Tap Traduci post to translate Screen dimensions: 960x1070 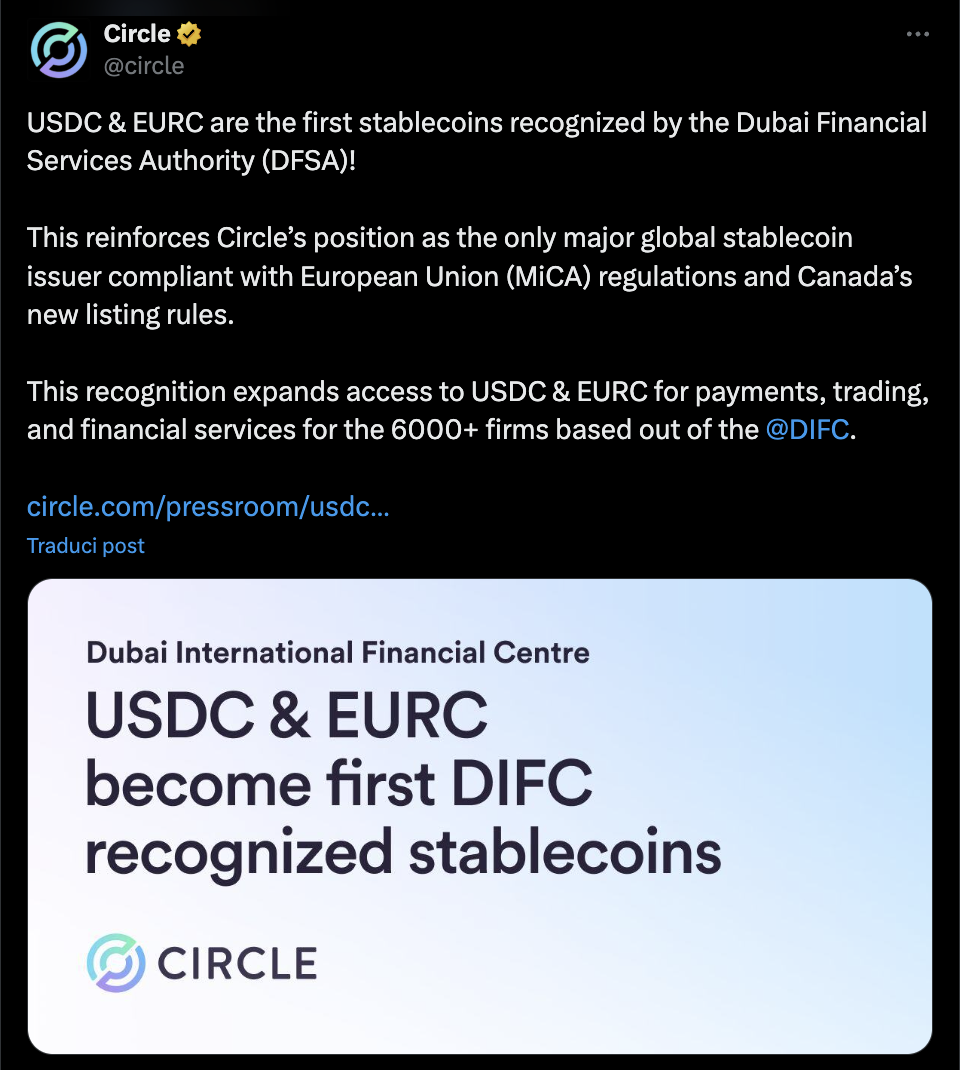click(86, 546)
